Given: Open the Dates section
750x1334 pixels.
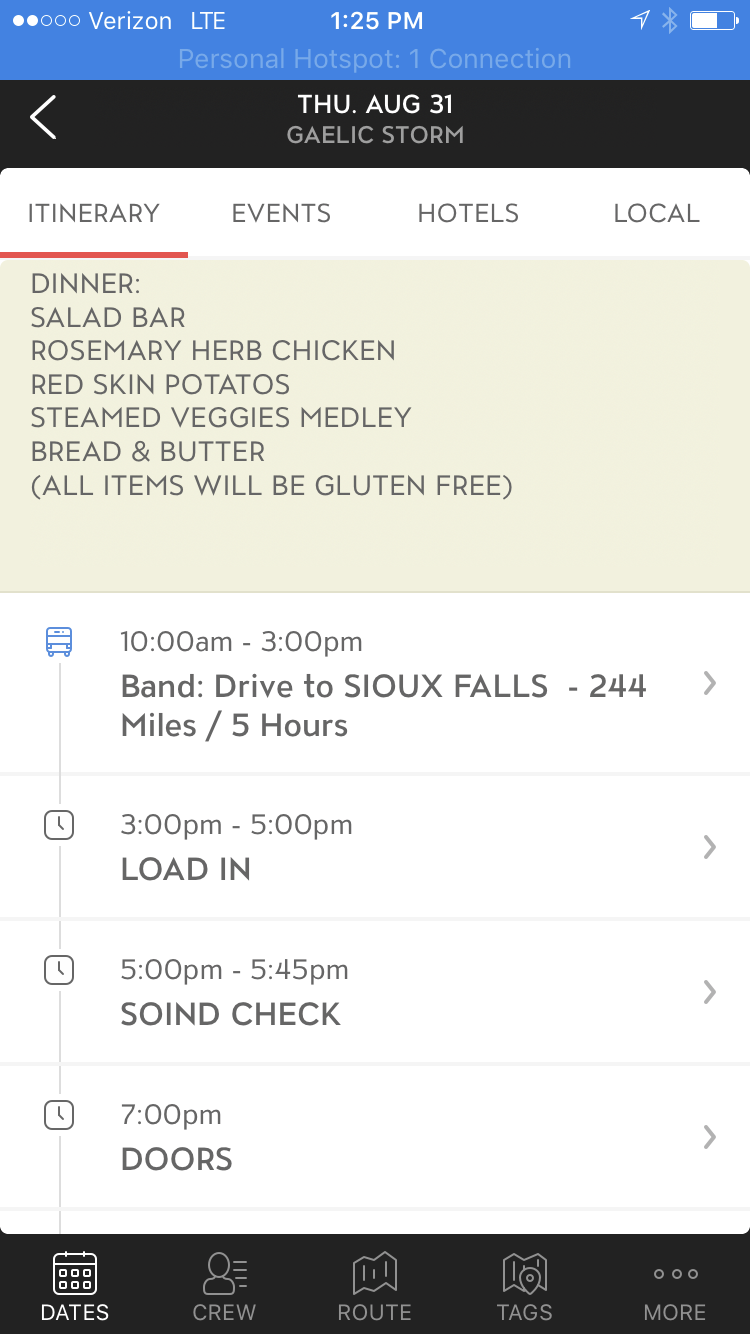Looking at the screenshot, I should 75,1287.
